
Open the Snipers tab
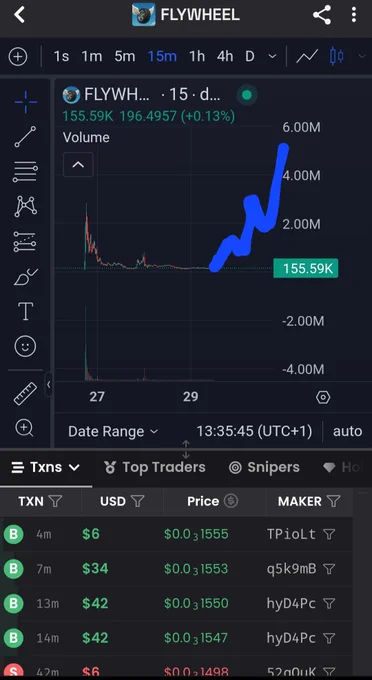(264, 467)
